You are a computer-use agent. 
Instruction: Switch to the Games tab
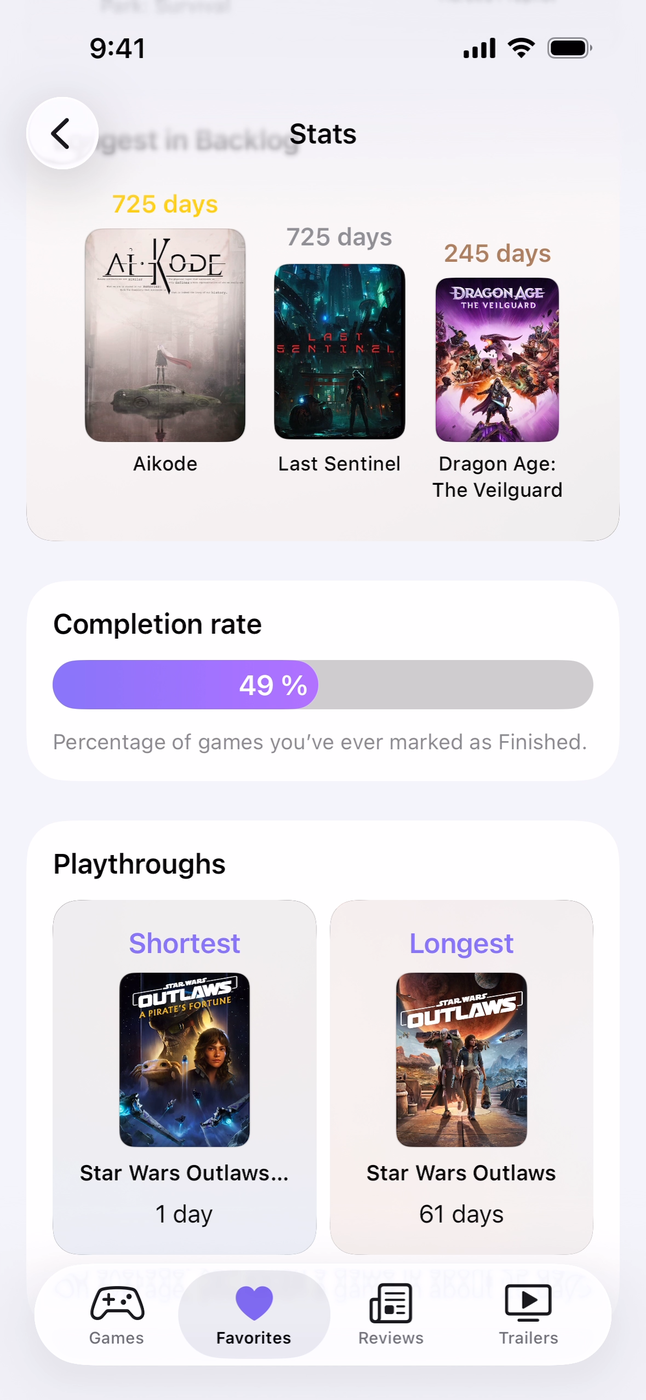[x=117, y=1315]
